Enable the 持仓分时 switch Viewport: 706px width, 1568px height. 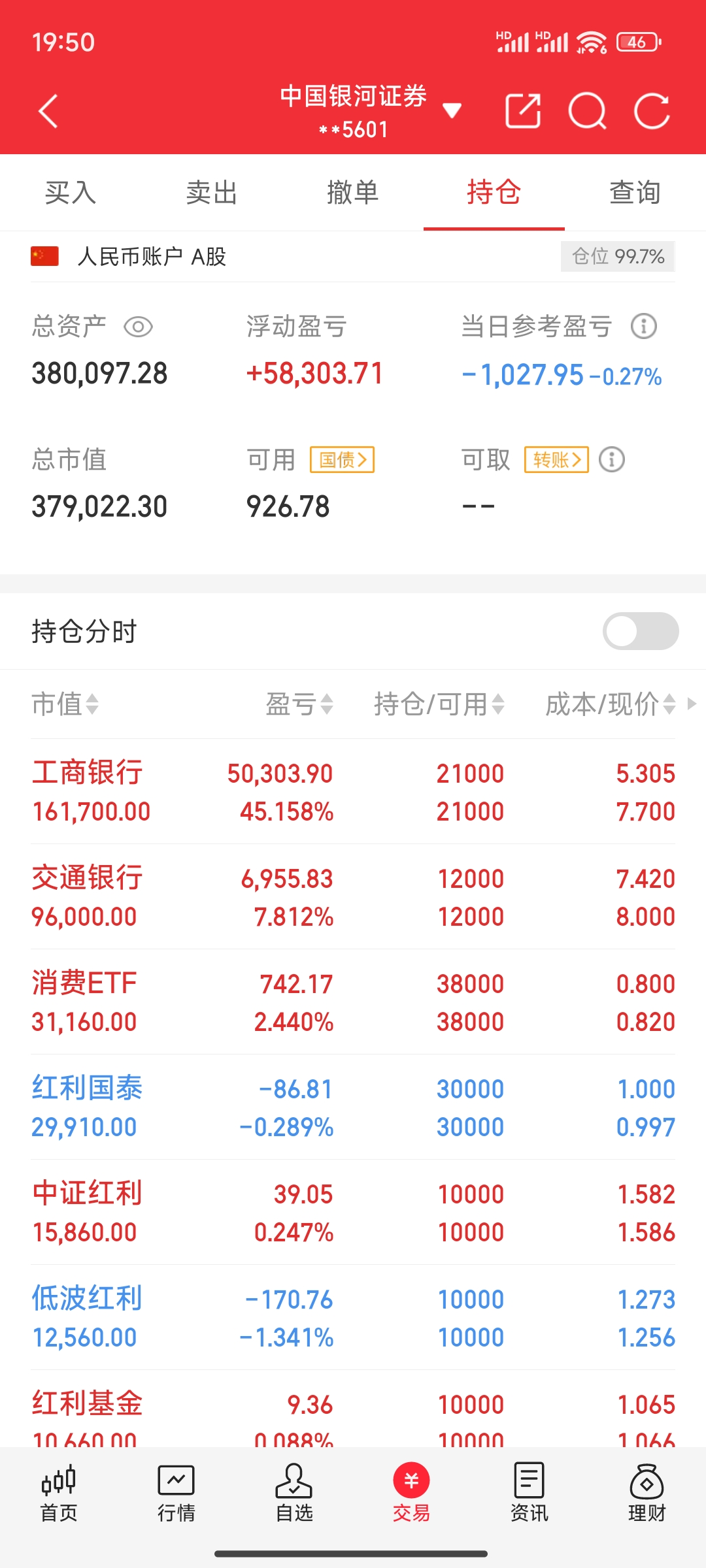pyautogui.click(x=640, y=631)
